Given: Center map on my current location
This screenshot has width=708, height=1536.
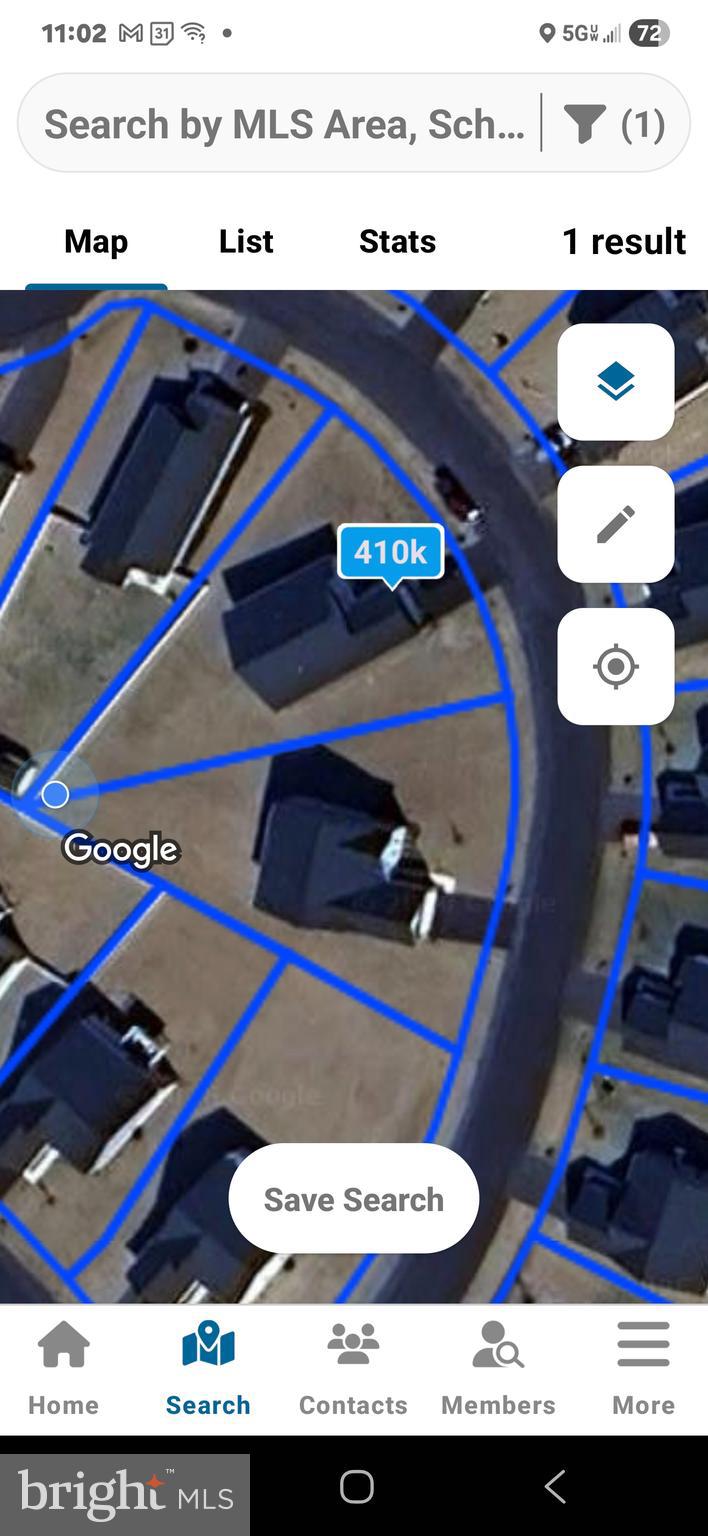Looking at the screenshot, I should click(615, 666).
